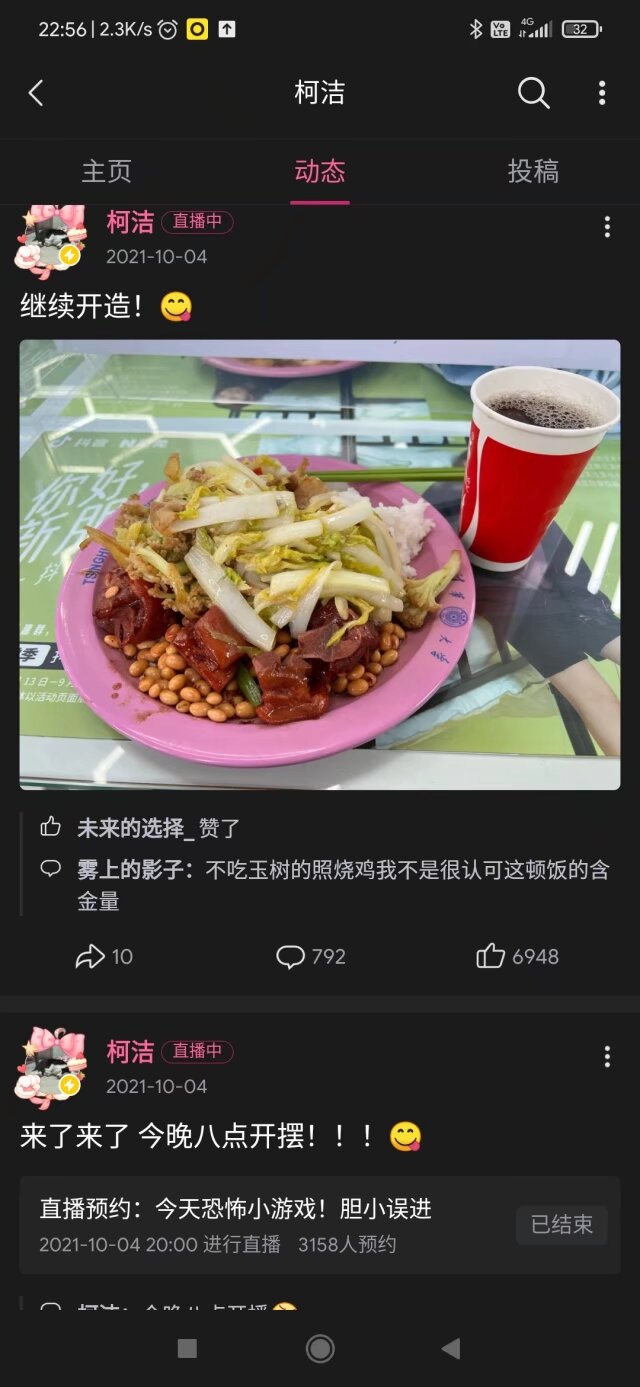
Task: Share the 继续开造 post
Action: [104, 957]
